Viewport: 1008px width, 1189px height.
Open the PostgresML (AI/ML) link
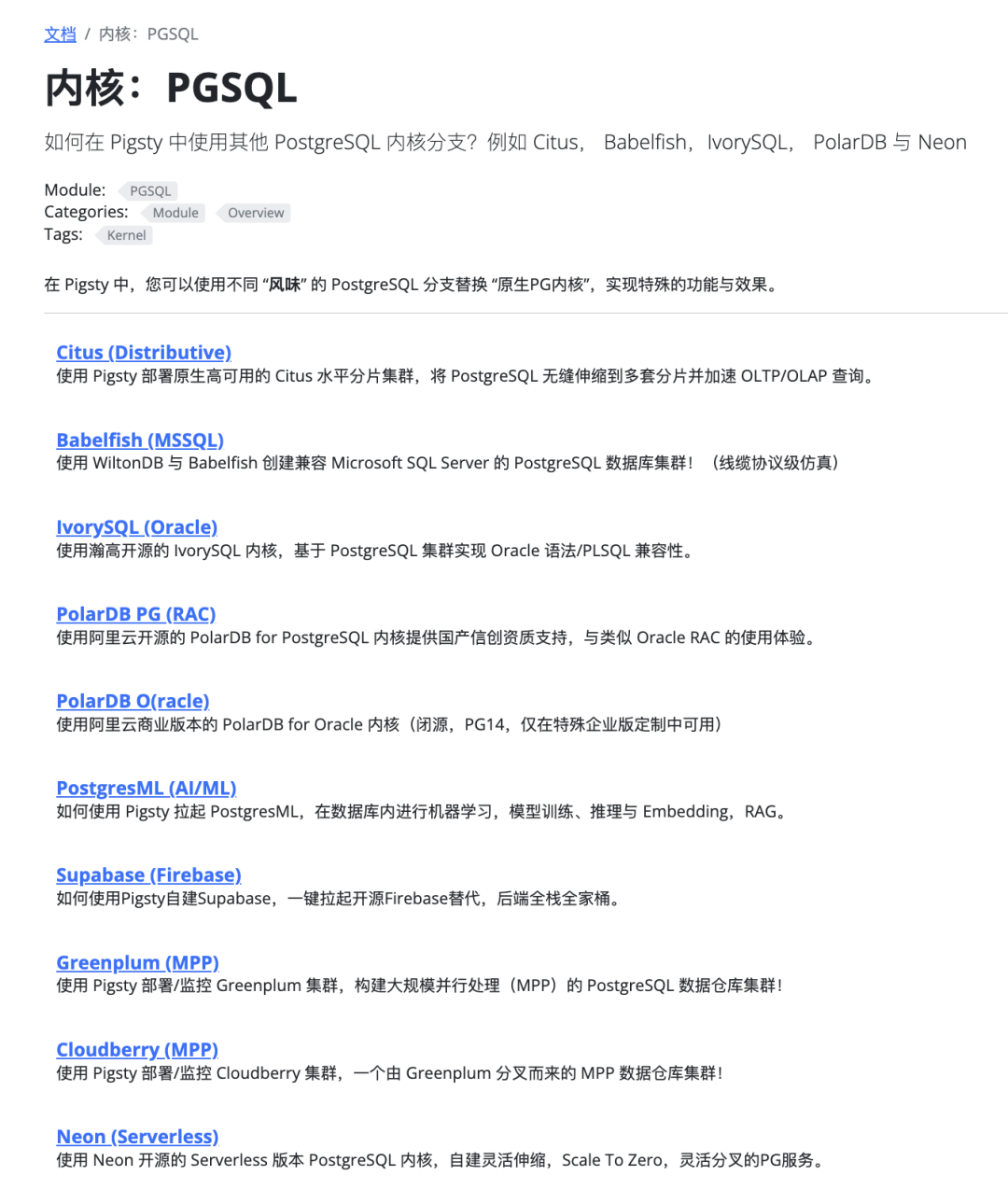tap(146, 788)
